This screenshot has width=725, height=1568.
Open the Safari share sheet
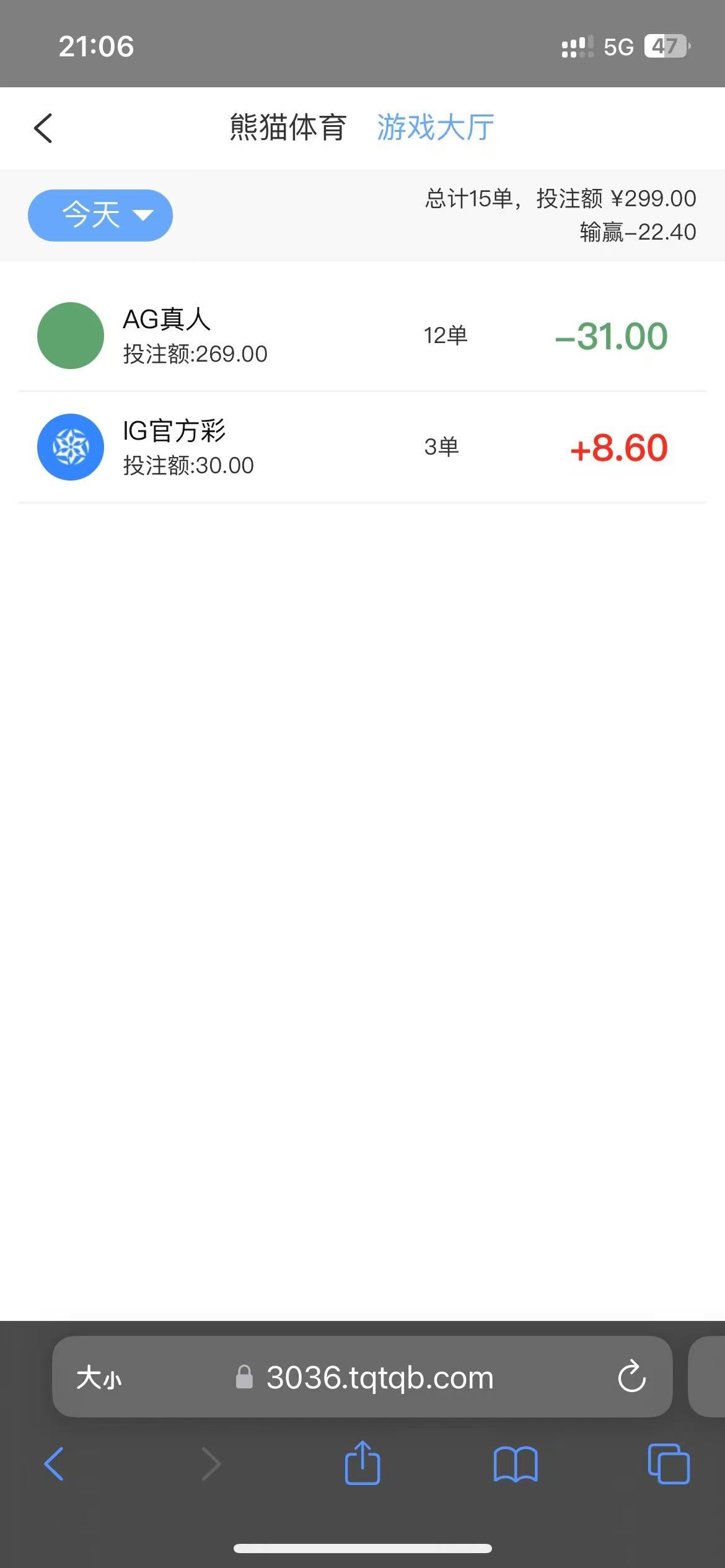(x=362, y=1463)
